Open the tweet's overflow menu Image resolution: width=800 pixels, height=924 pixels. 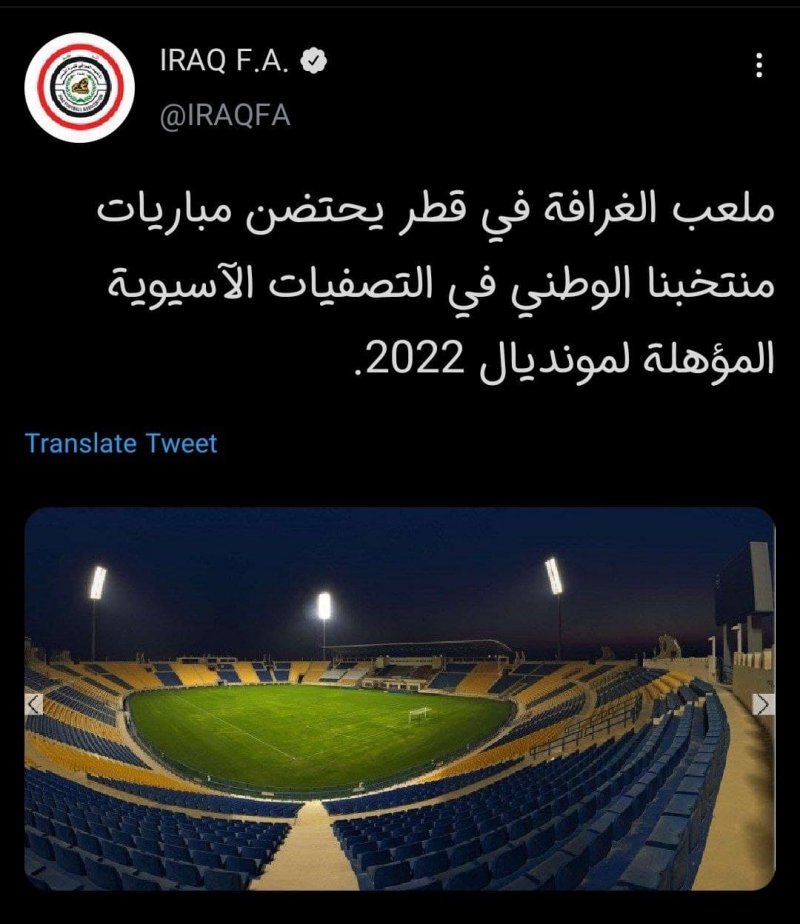(760, 66)
